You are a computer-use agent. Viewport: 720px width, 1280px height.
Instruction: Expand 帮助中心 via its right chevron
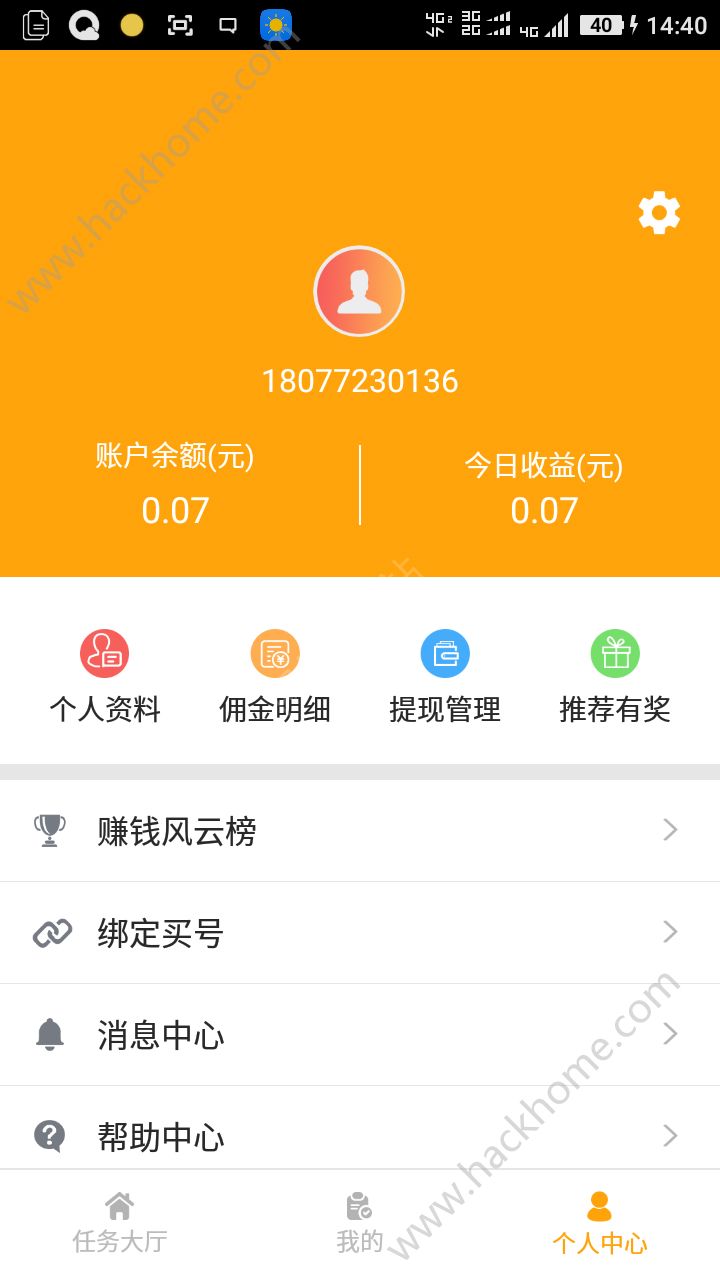(x=670, y=1136)
